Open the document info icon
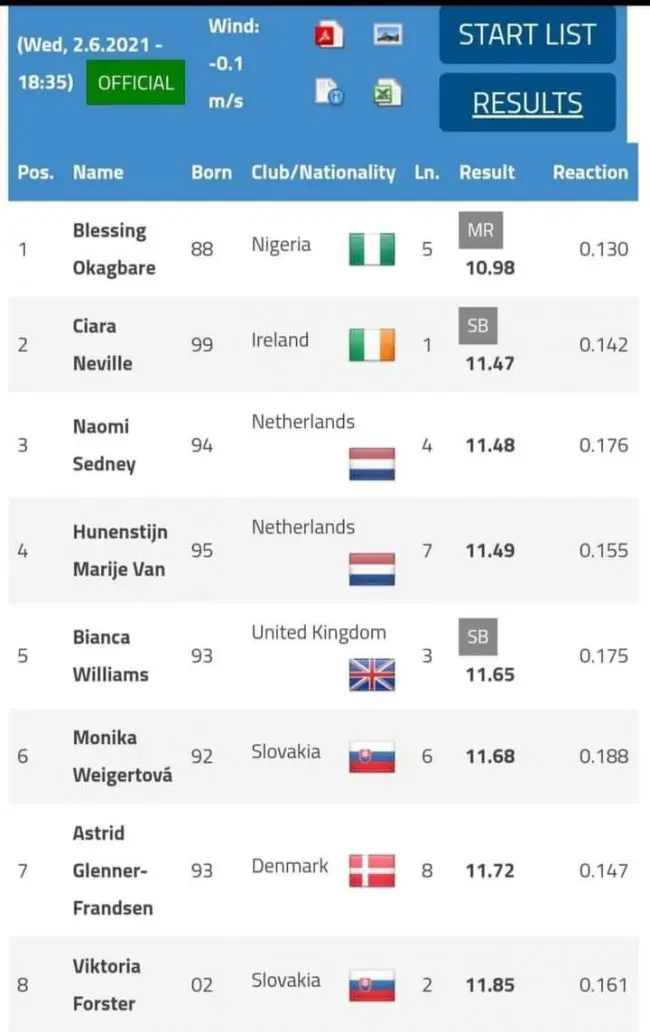Image resolution: width=650 pixels, height=1032 pixels. [x=329, y=92]
